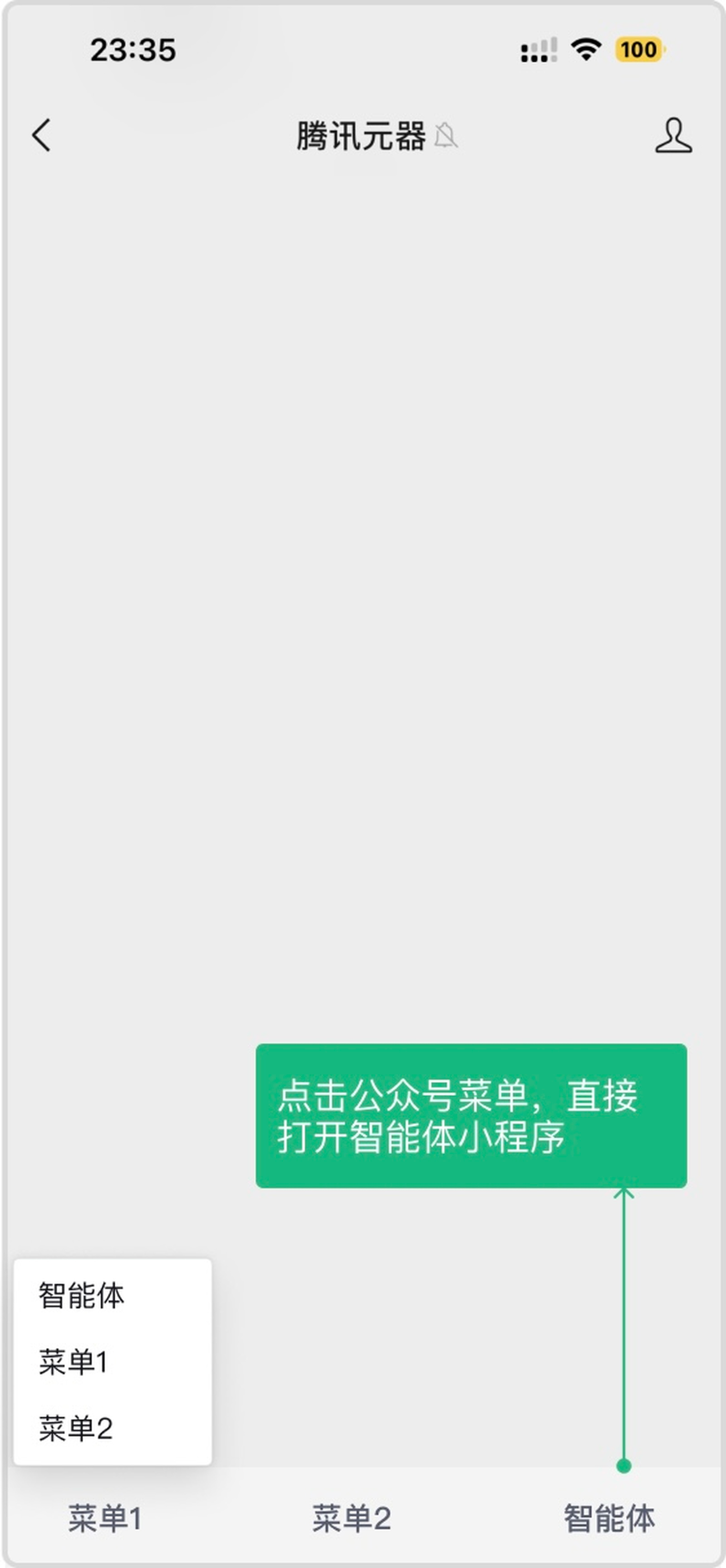Open the account profile icon

coord(673,135)
